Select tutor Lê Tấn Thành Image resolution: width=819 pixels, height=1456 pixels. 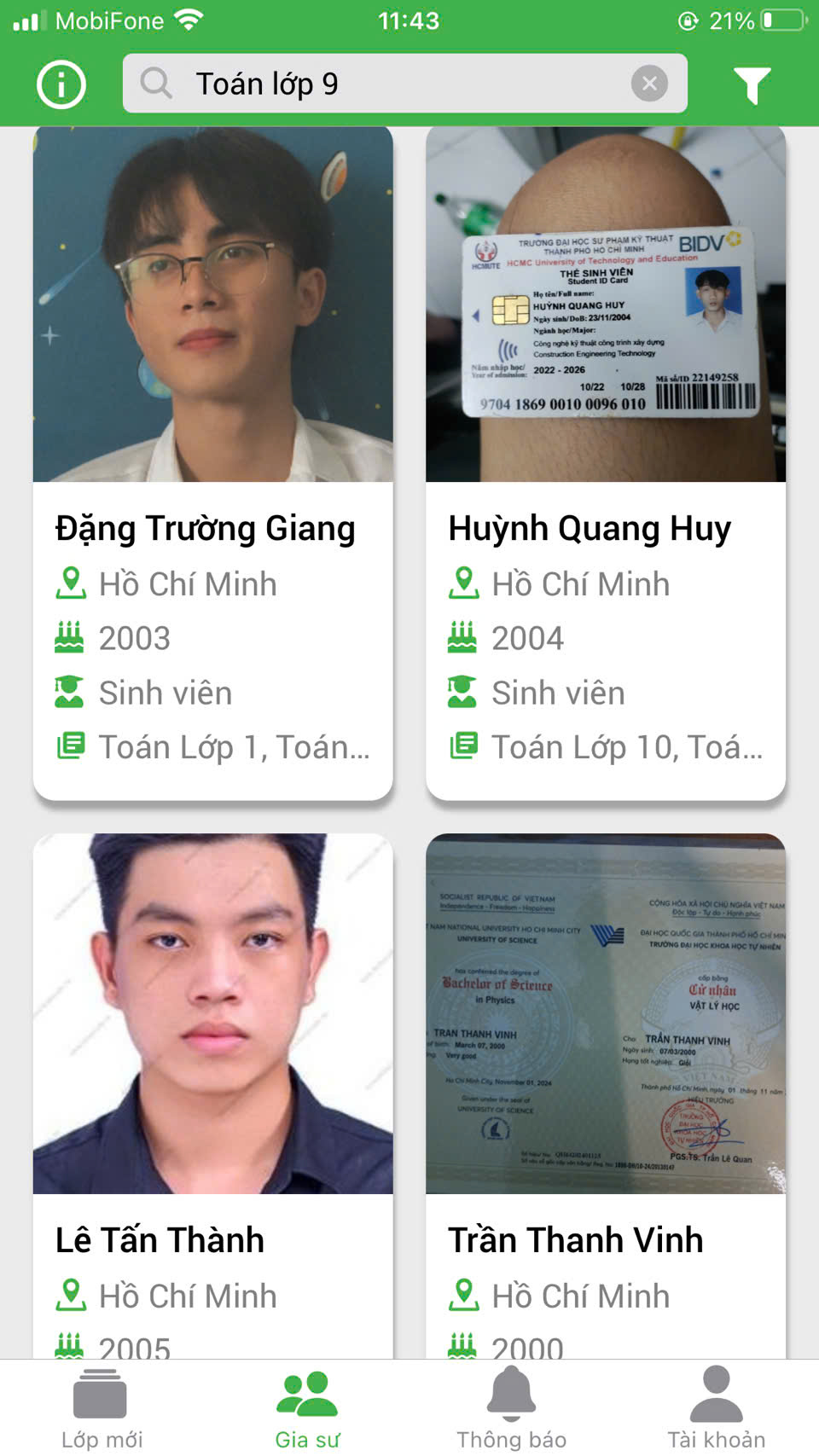pyautogui.click(x=213, y=1092)
